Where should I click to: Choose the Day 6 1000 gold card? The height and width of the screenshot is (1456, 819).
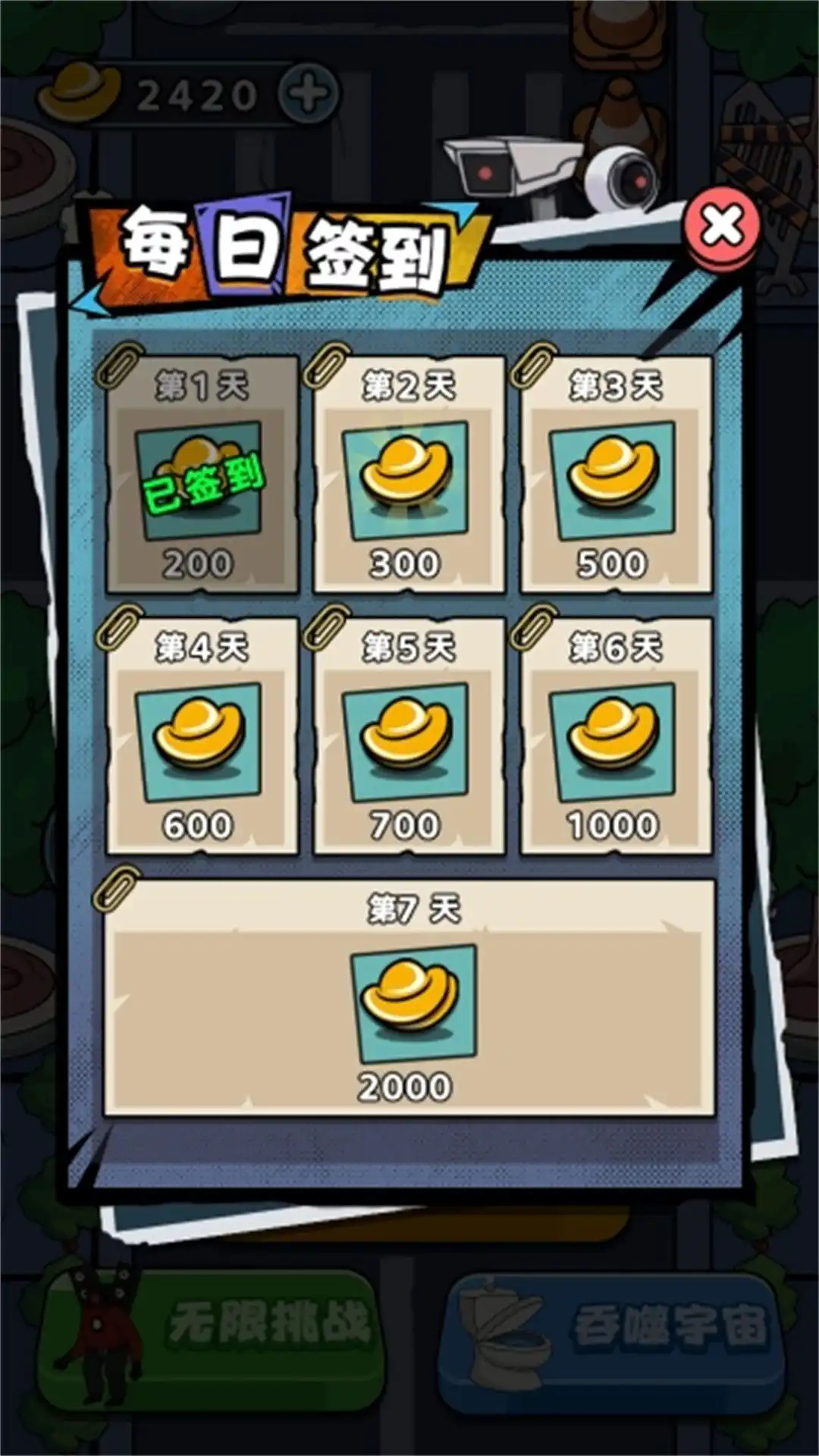616,736
